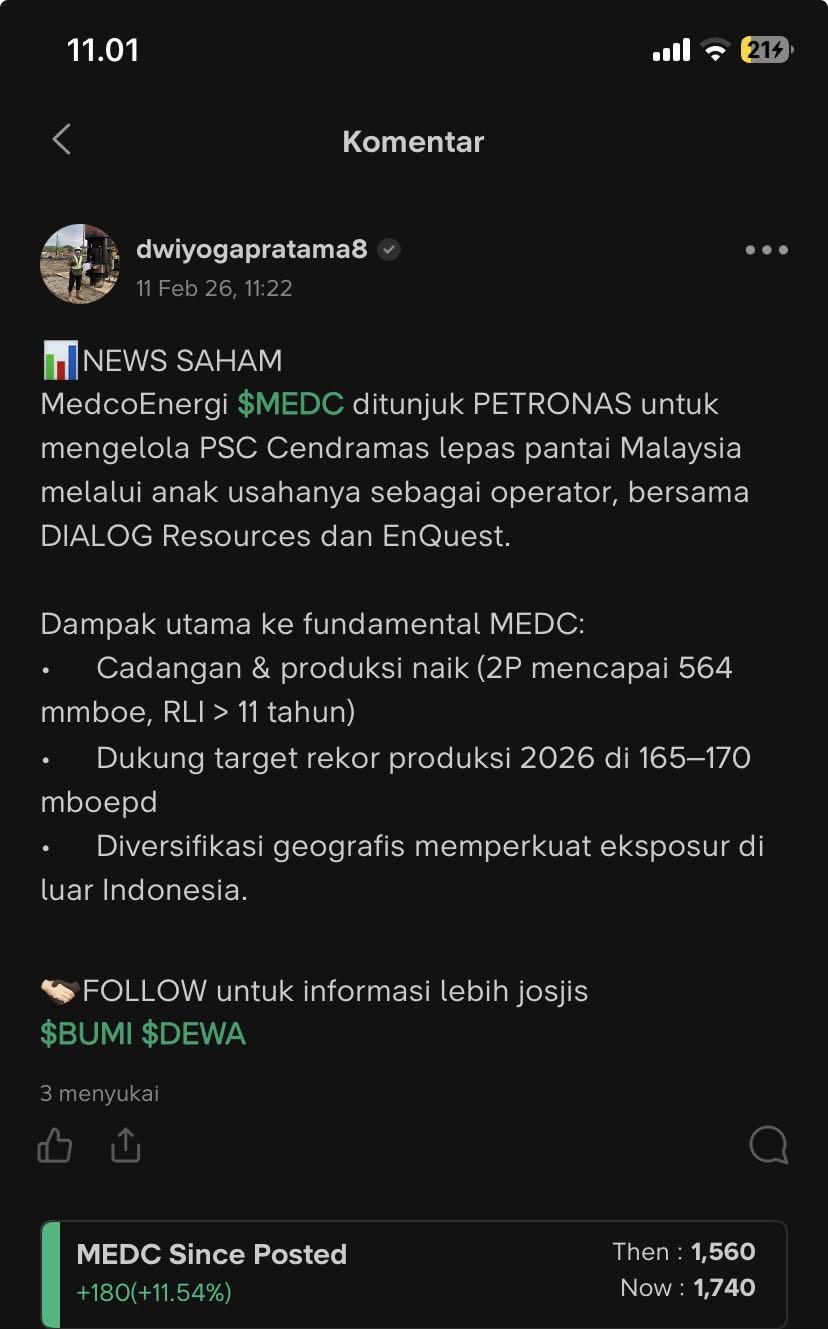Tap the battery indicator showing 21%
The height and width of the screenshot is (1329, 828).
(765, 50)
